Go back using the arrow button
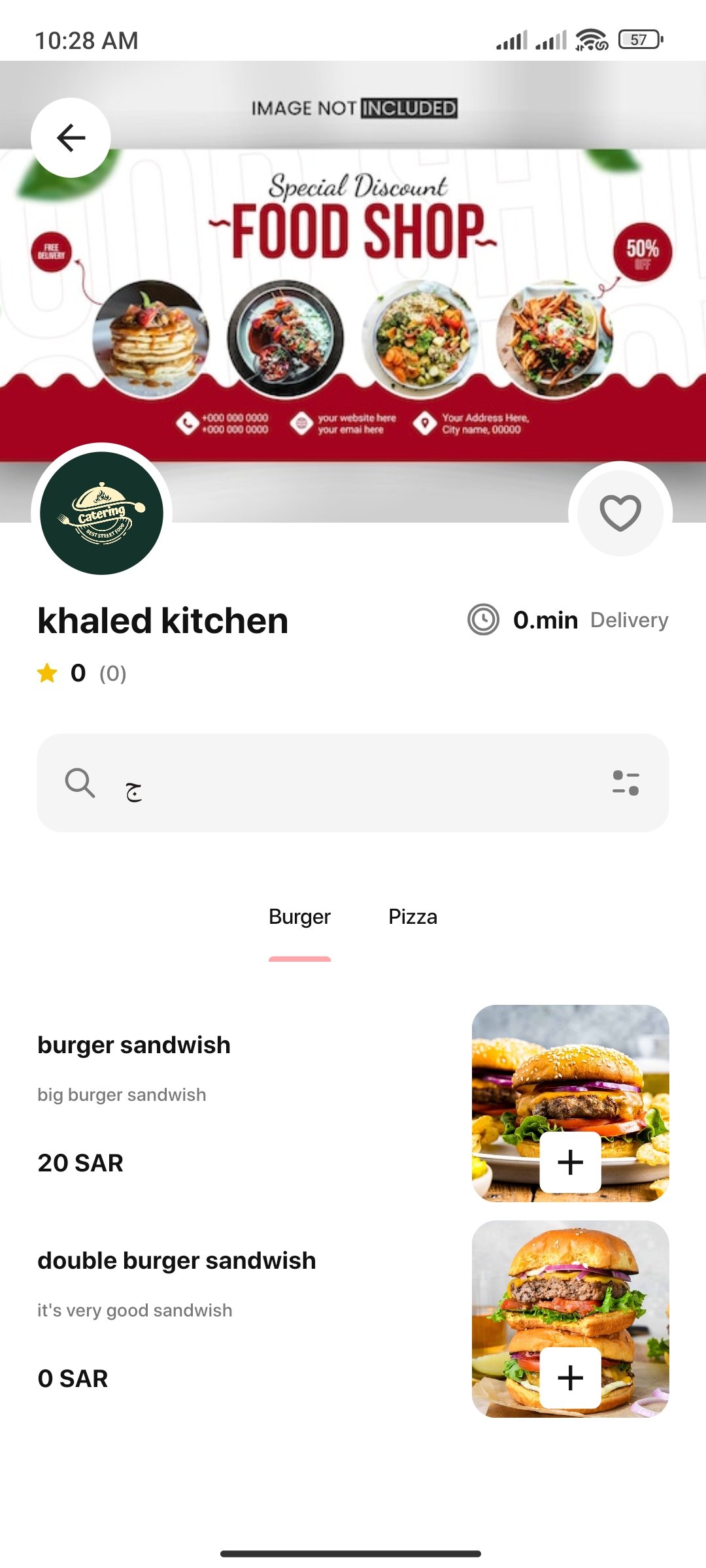 pos(71,138)
